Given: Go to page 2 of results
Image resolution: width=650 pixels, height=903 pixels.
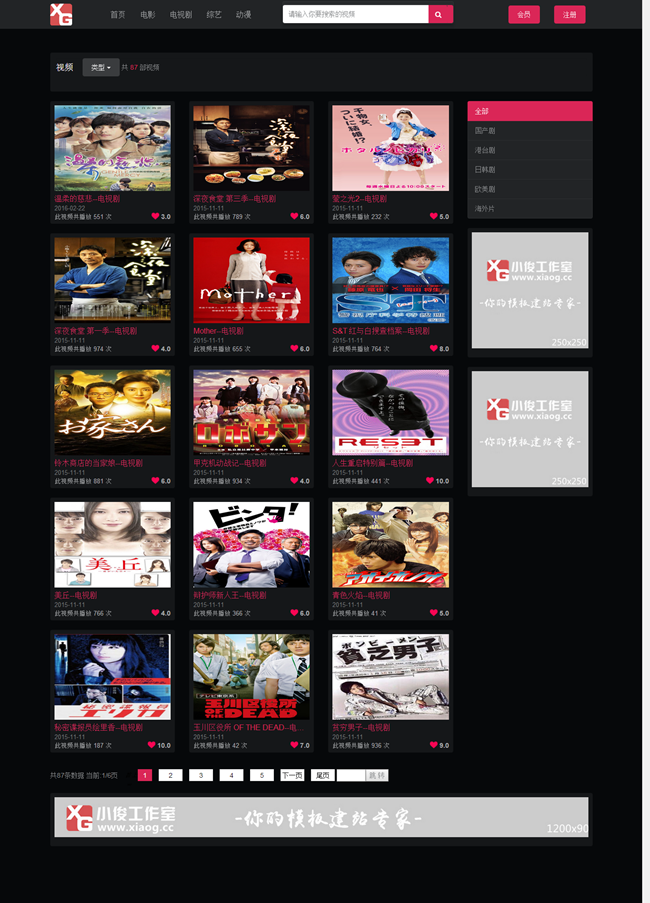Looking at the screenshot, I should pyautogui.click(x=170, y=775).
